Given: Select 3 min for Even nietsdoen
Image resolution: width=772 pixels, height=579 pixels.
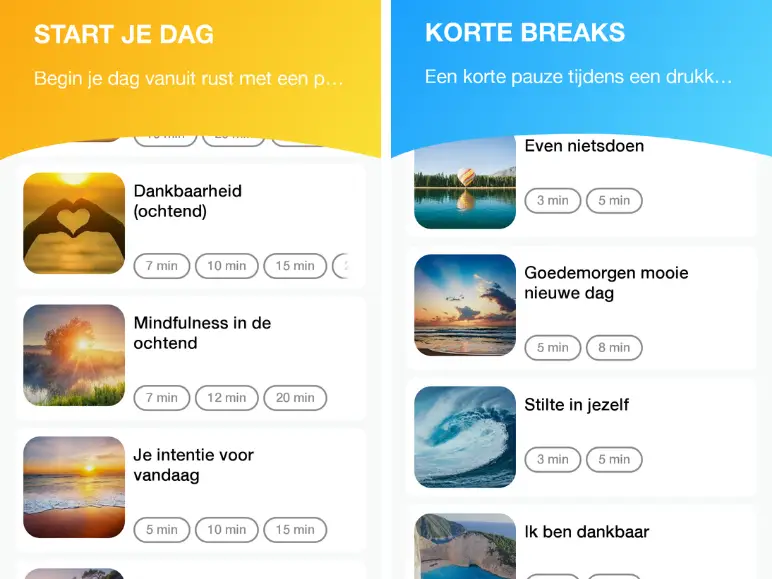Looking at the screenshot, I should point(552,200).
